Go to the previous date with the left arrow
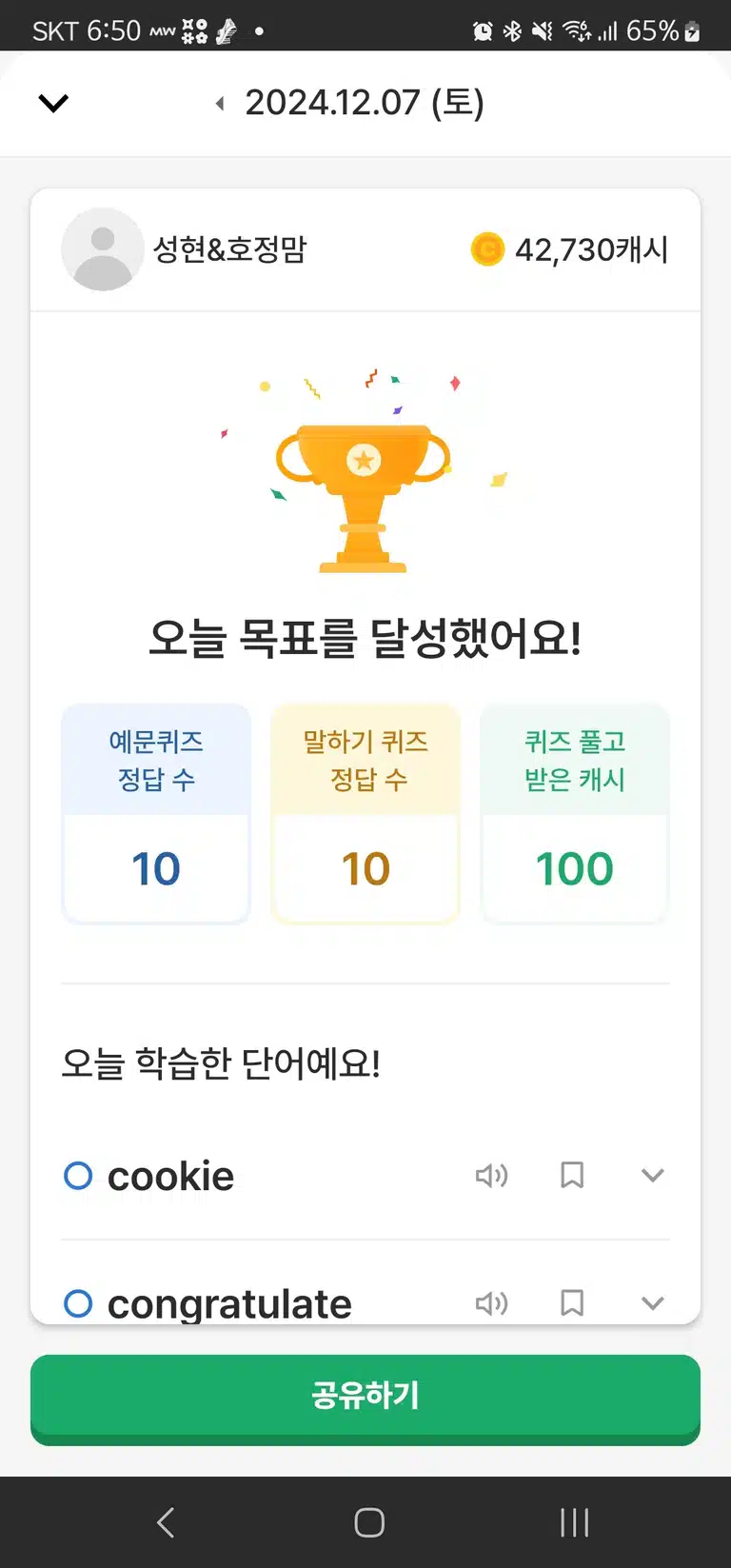Viewport: 731px width, 1568px height. (220, 104)
